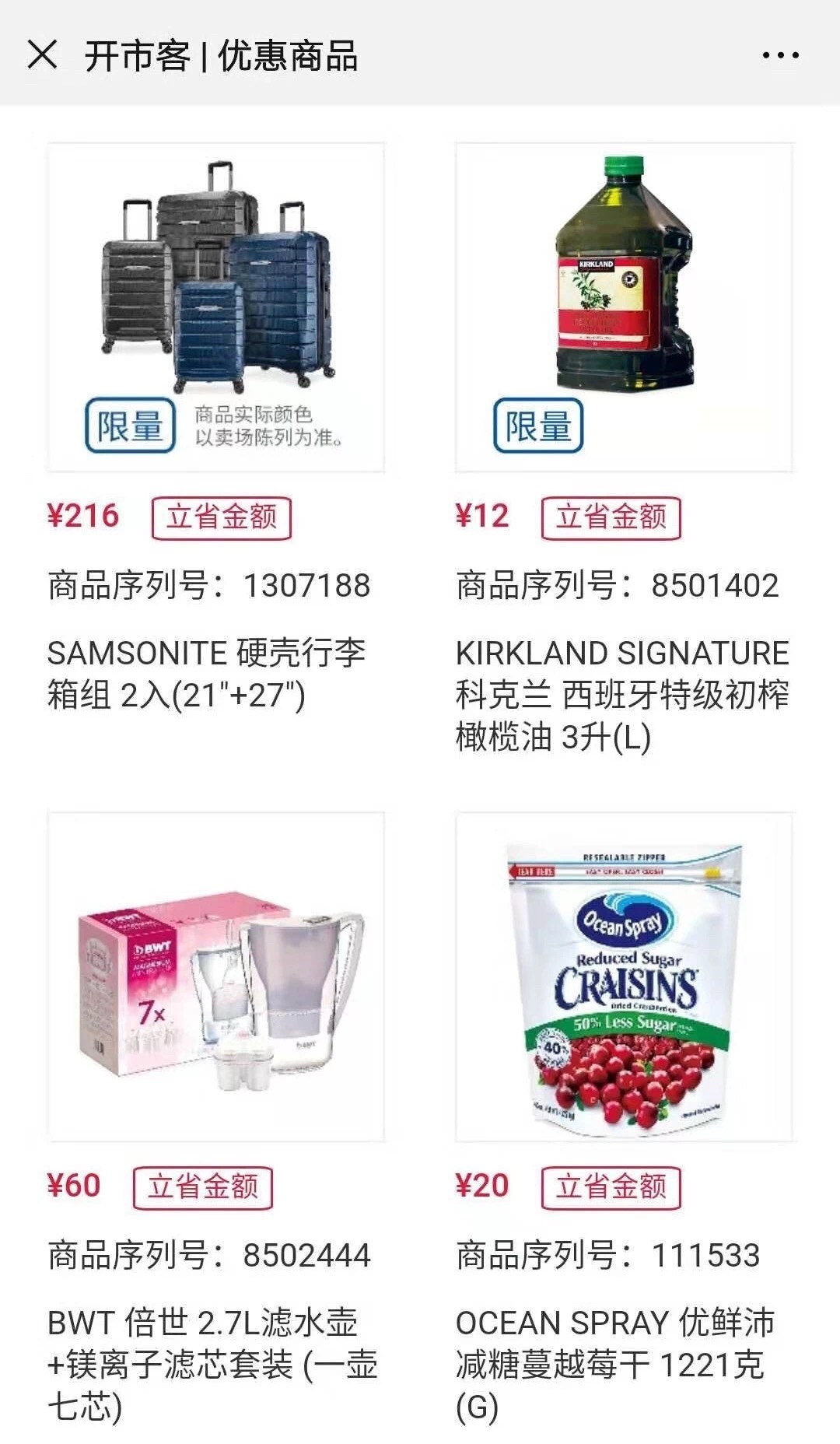
Task: Open the three-dot overflow menu
Action: click(x=780, y=55)
